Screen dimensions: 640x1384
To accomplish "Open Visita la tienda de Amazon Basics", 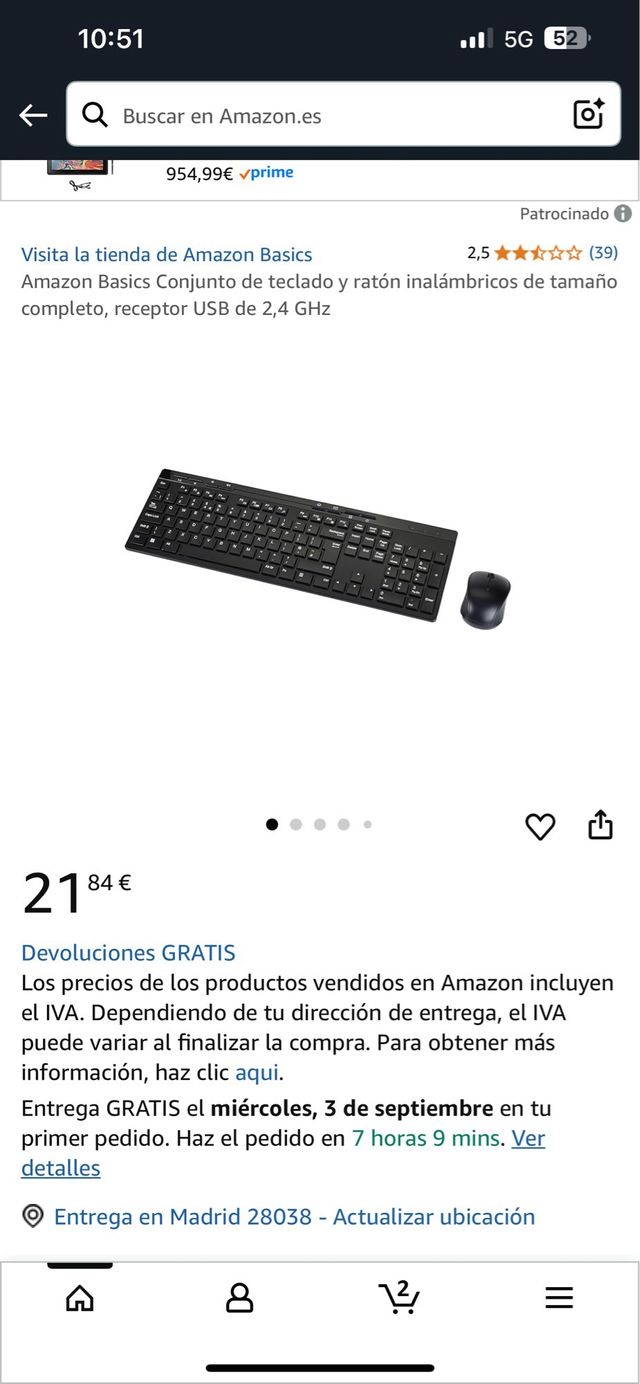I will pyautogui.click(x=167, y=254).
